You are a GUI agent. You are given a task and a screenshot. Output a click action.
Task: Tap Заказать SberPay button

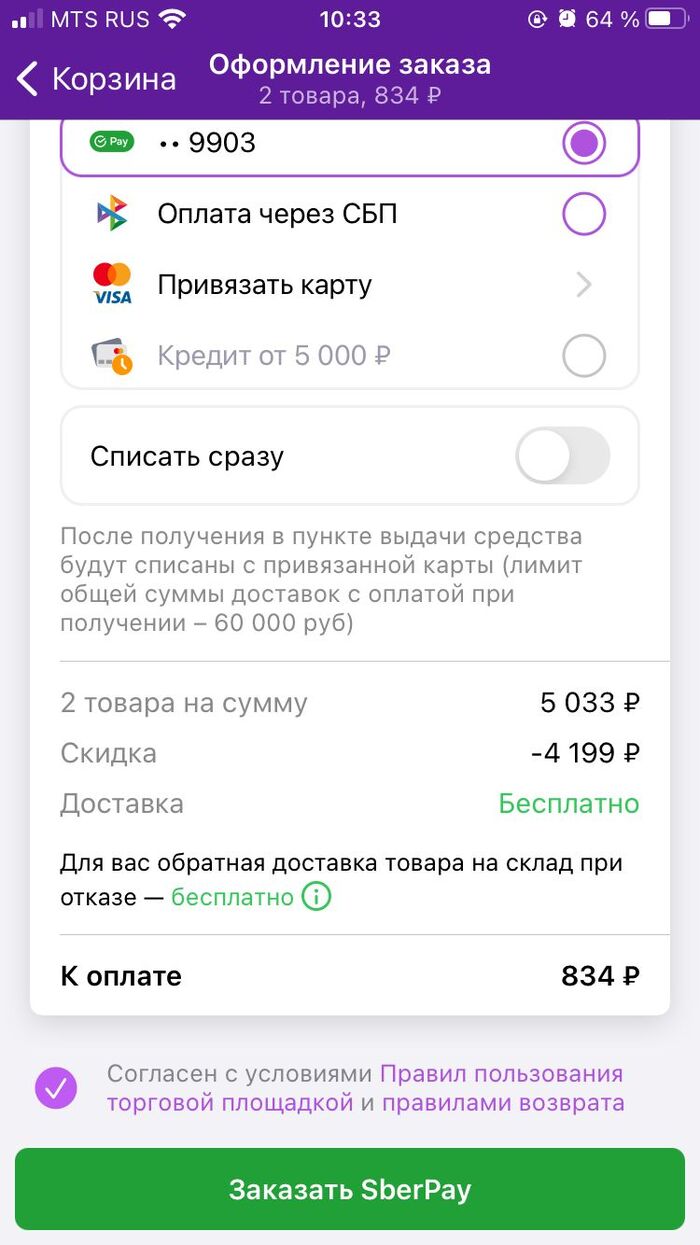coord(350,1189)
